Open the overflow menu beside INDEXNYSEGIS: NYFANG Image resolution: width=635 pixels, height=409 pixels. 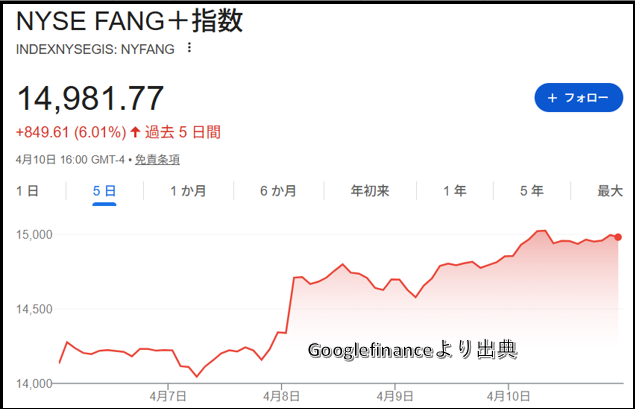point(189,48)
